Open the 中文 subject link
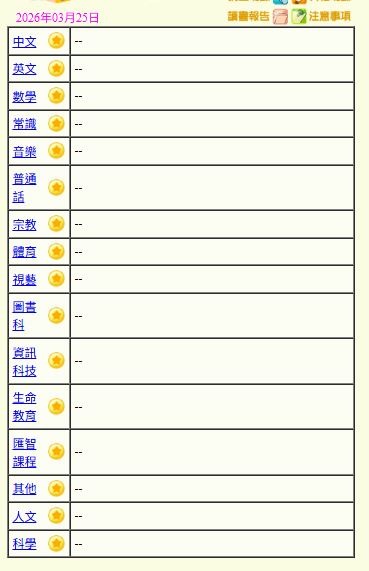369x571 pixels. (x=24, y=42)
